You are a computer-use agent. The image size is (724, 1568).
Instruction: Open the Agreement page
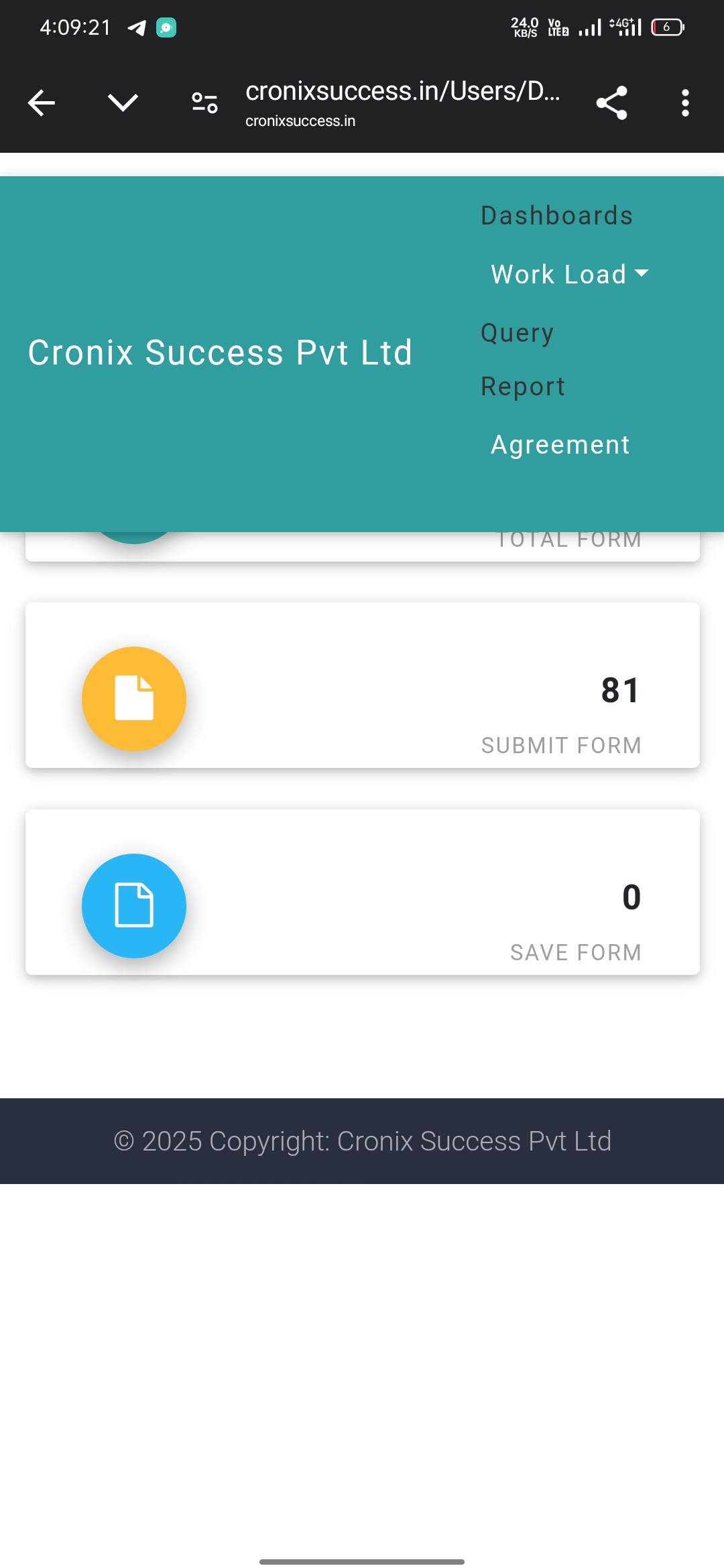[x=560, y=445]
